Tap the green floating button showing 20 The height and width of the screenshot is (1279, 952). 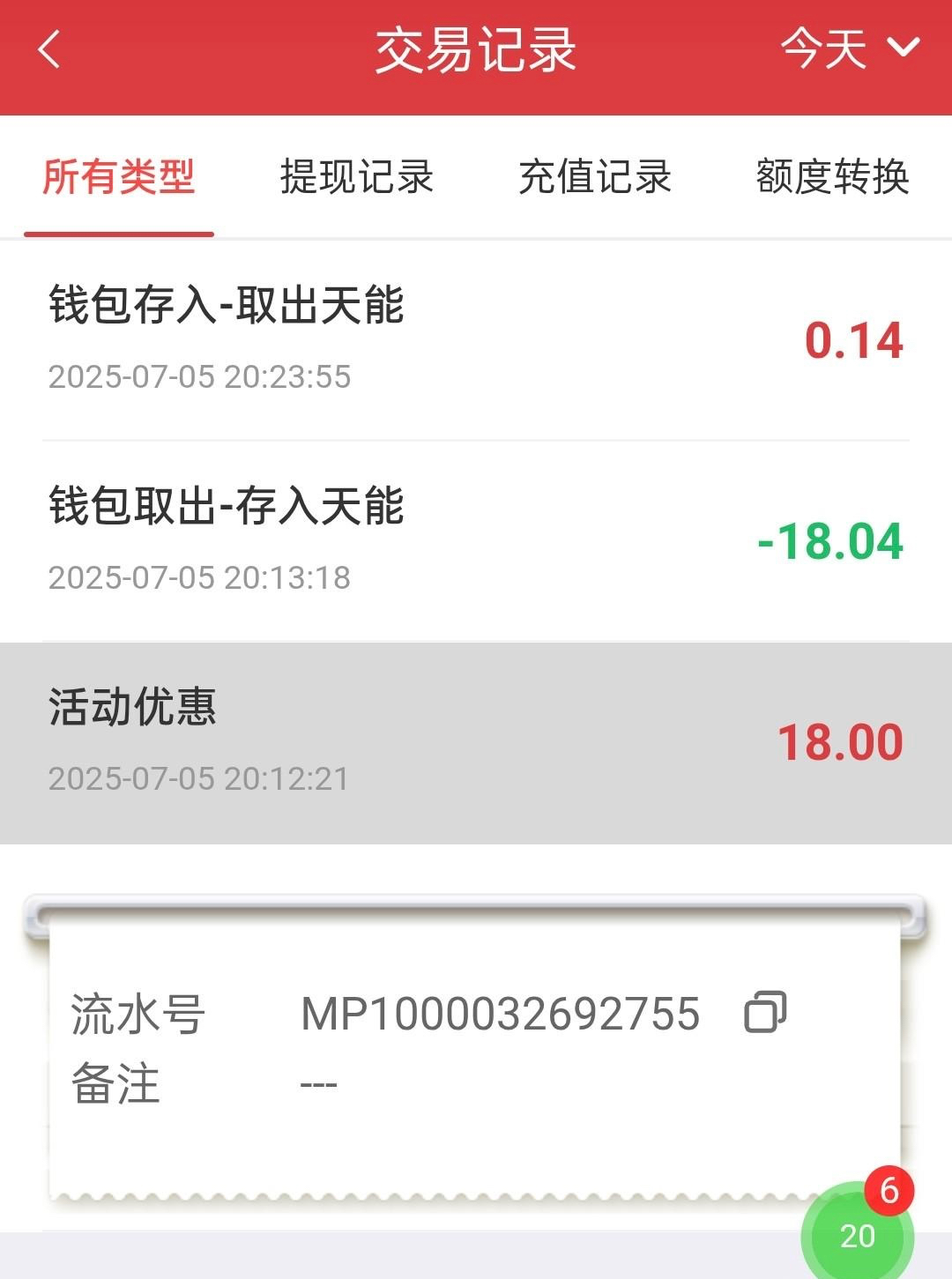(856, 1234)
